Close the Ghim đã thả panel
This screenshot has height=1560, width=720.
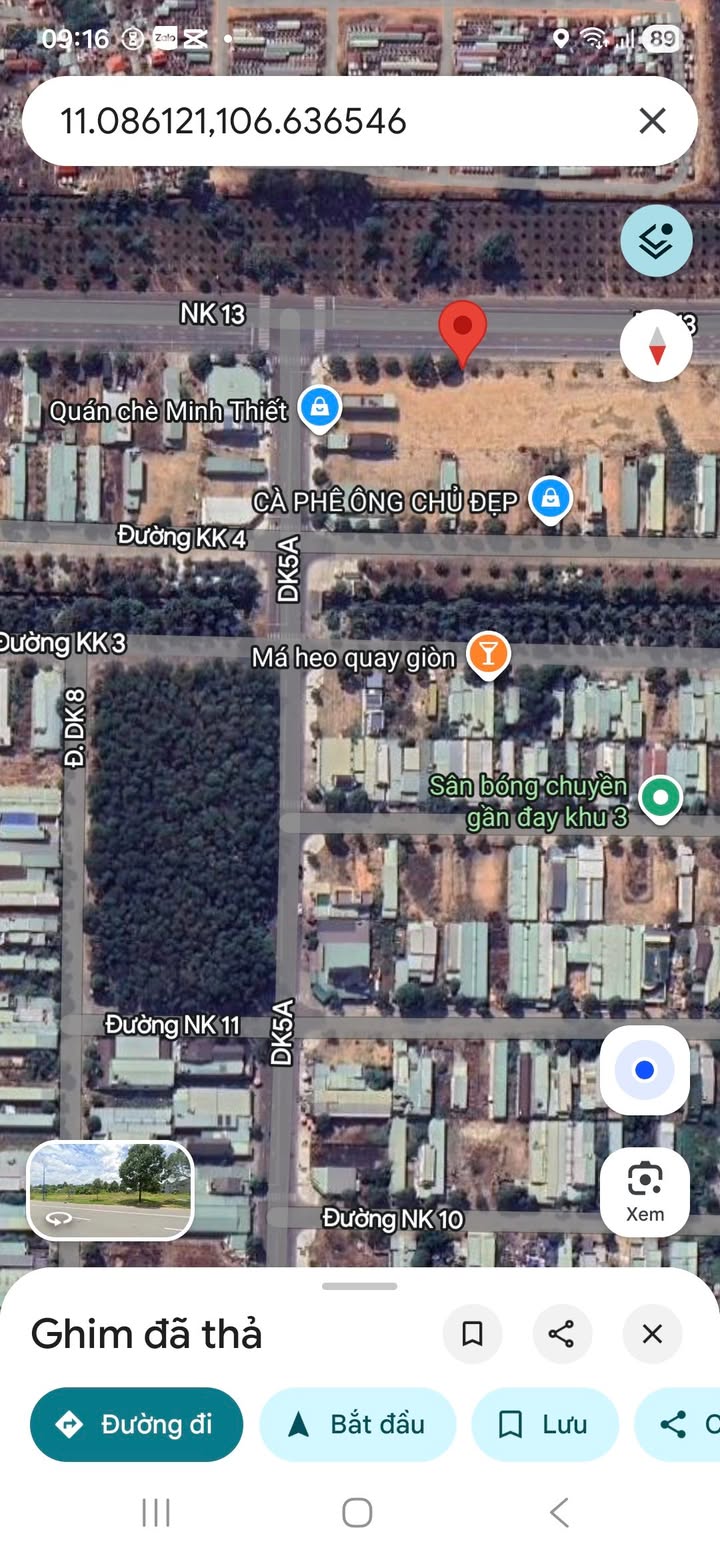(x=652, y=1334)
